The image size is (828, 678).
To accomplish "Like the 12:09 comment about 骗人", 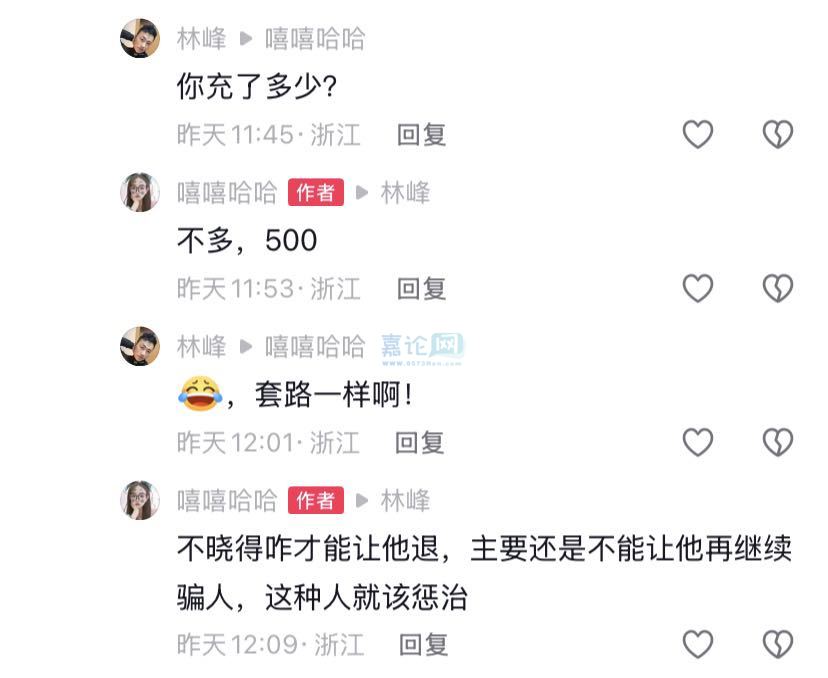I will (697, 644).
